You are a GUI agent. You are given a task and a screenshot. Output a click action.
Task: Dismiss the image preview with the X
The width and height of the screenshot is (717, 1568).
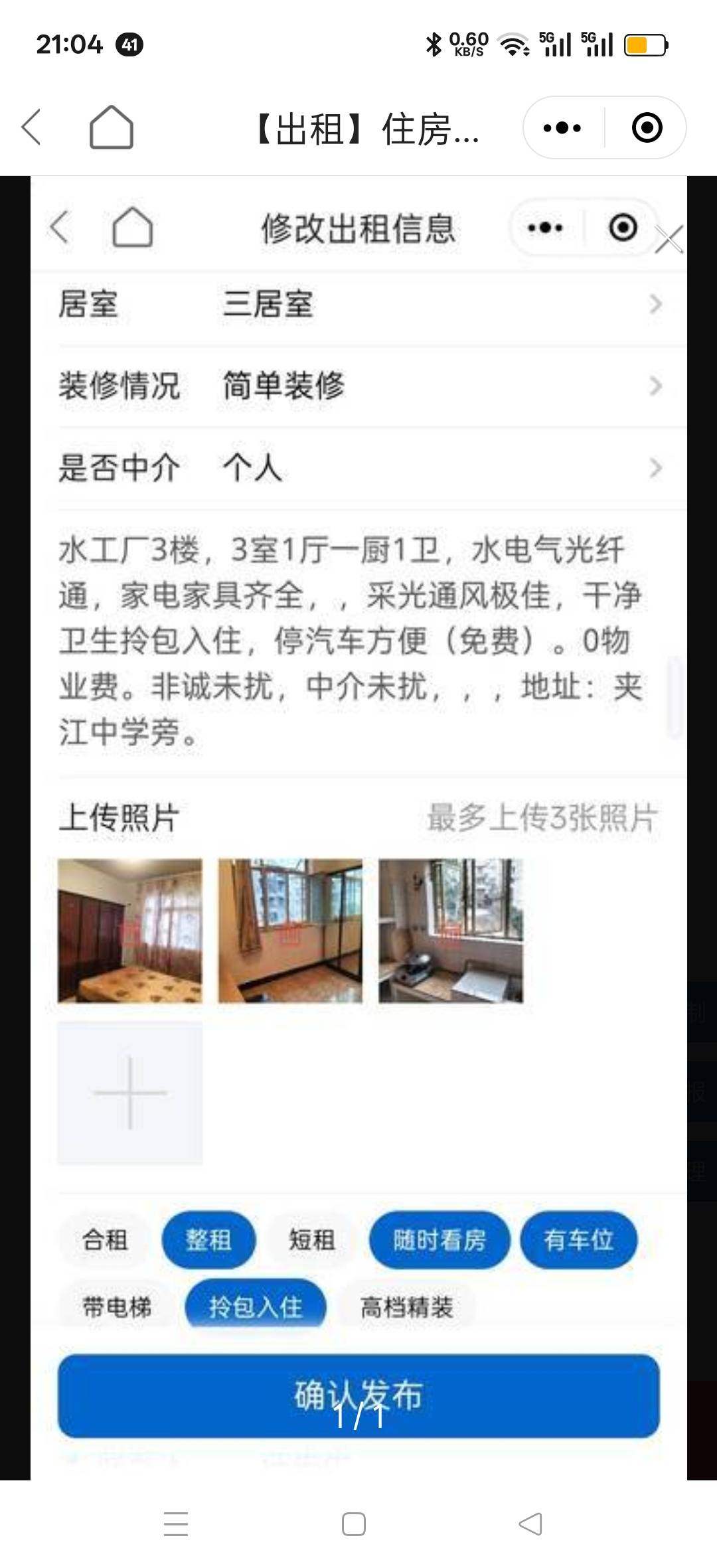click(669, 240)
